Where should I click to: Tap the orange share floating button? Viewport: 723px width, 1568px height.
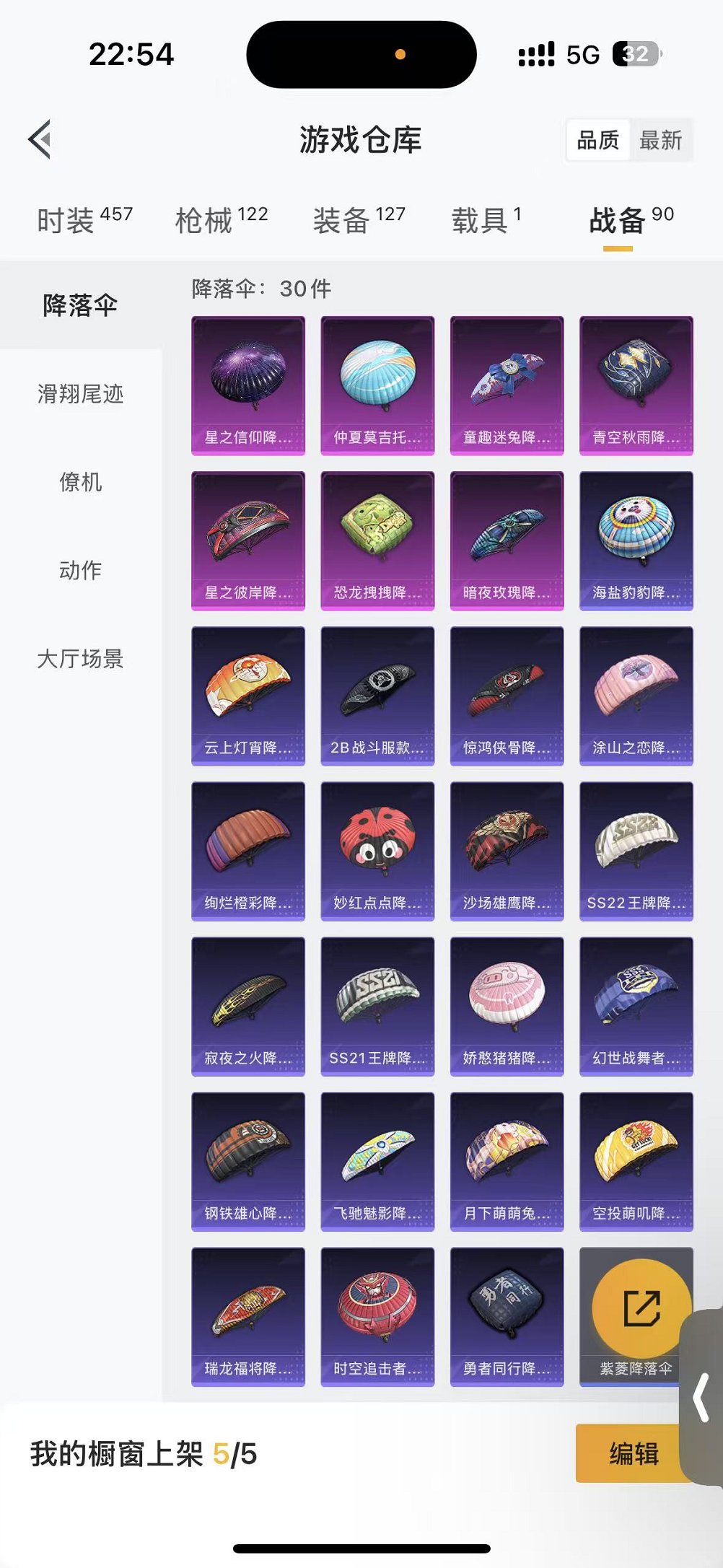click(x=641, y=1308)
